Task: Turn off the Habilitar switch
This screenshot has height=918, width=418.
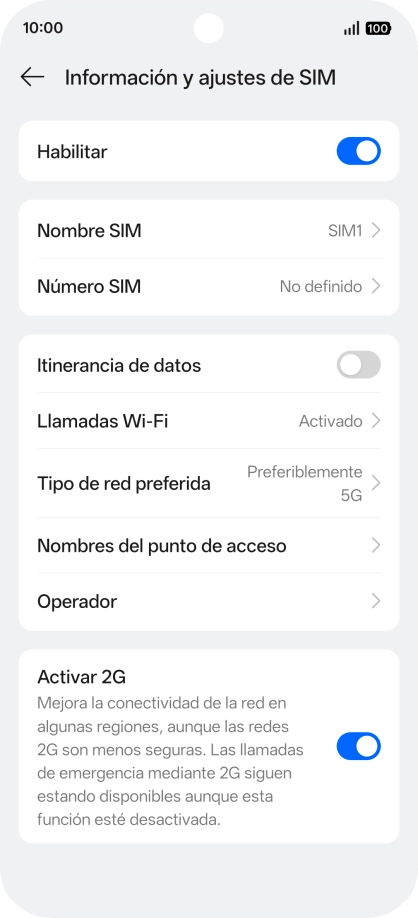Action: pyautogui.click(x=358, y=152)
